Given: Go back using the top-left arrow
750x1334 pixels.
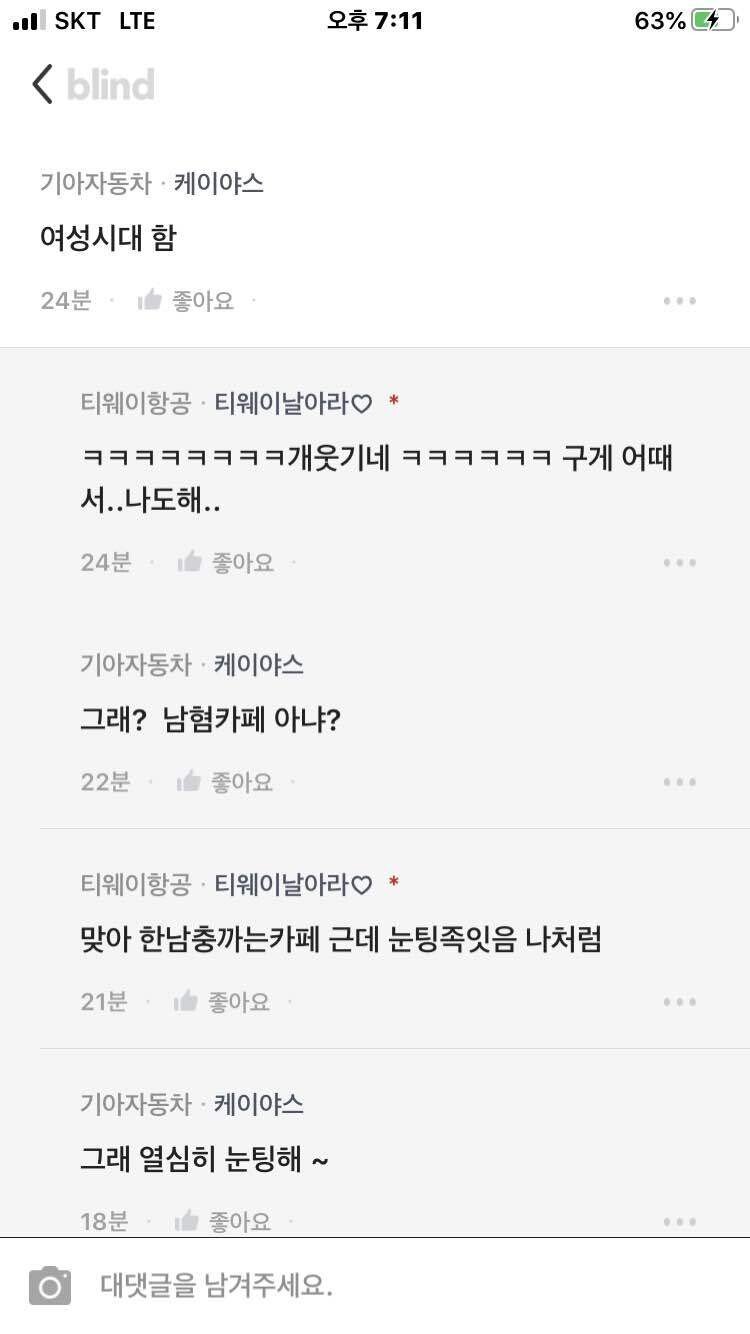Looking at the screenshot, I should pos(42,85).
